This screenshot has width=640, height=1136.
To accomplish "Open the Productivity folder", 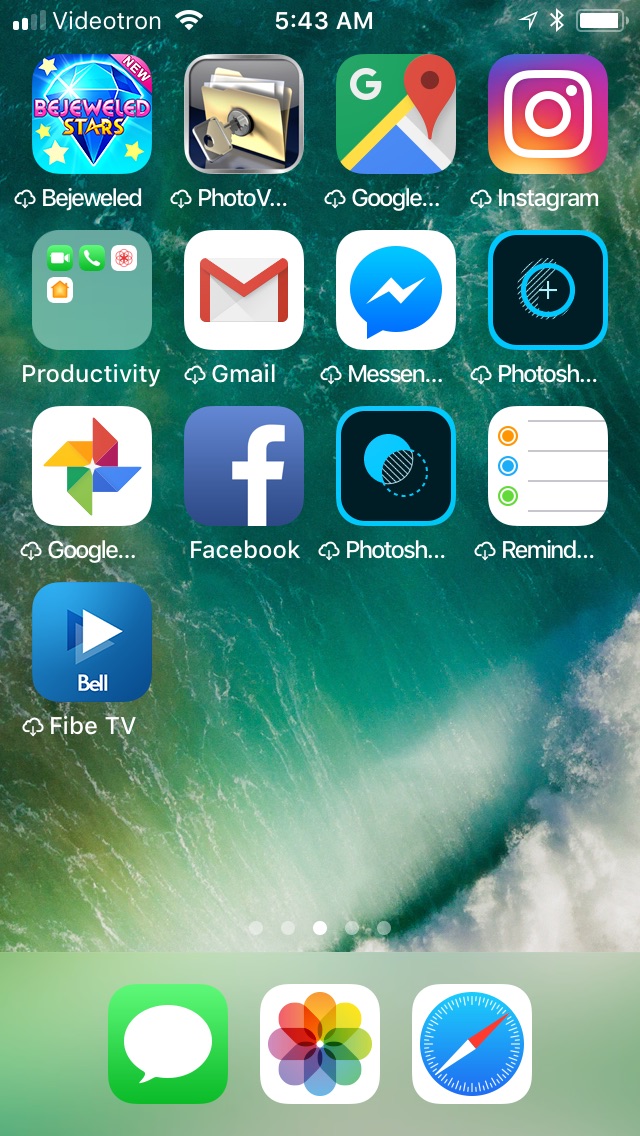I will (92, 290).
